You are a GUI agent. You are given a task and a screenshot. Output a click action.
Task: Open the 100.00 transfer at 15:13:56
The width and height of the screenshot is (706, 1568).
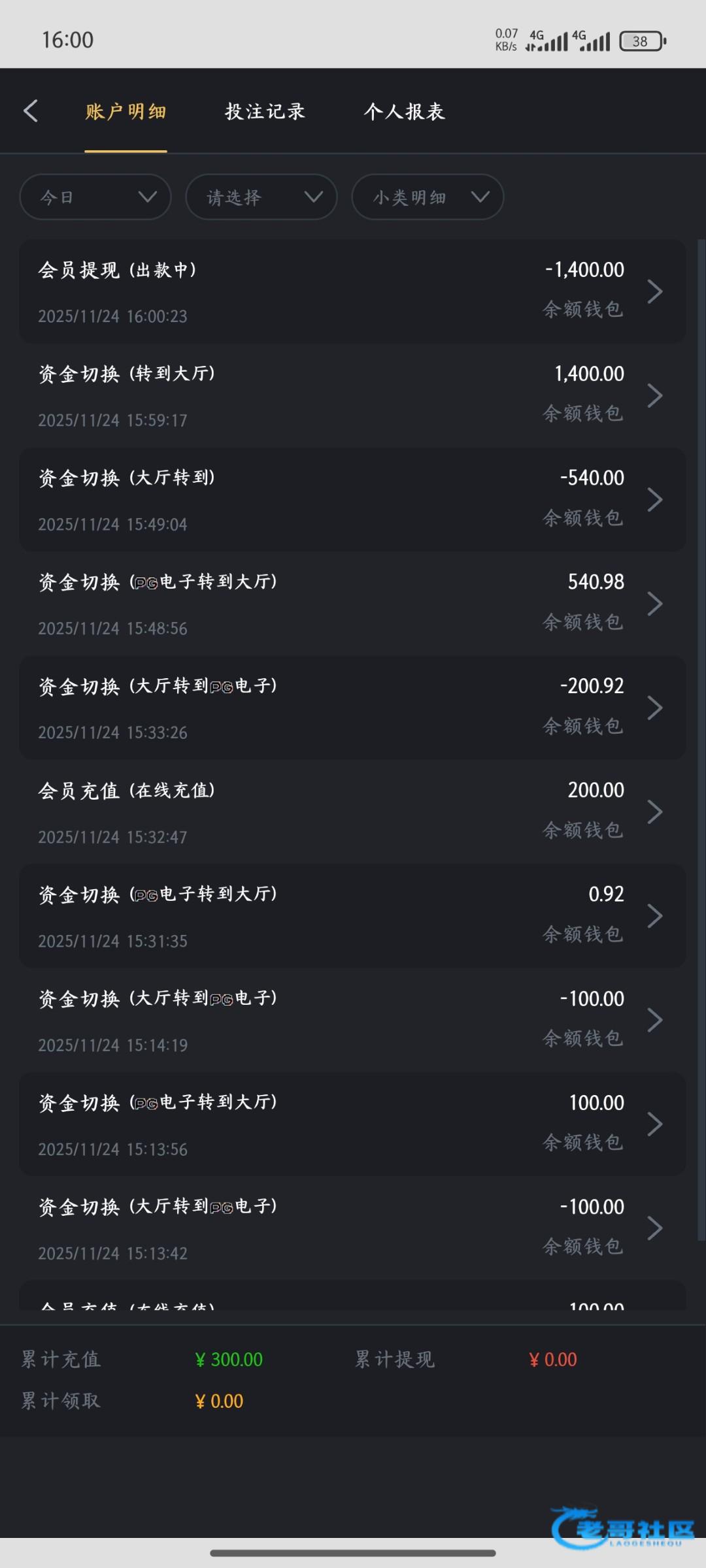point(352,1124)
